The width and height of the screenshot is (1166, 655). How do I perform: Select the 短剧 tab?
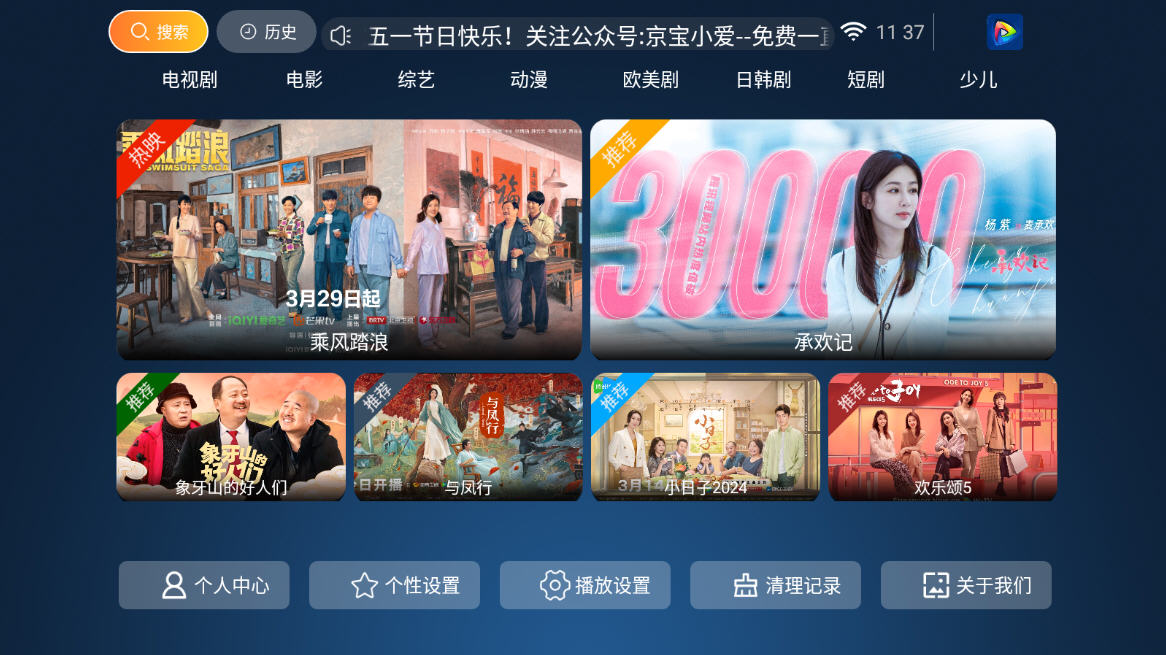(865, 80)
